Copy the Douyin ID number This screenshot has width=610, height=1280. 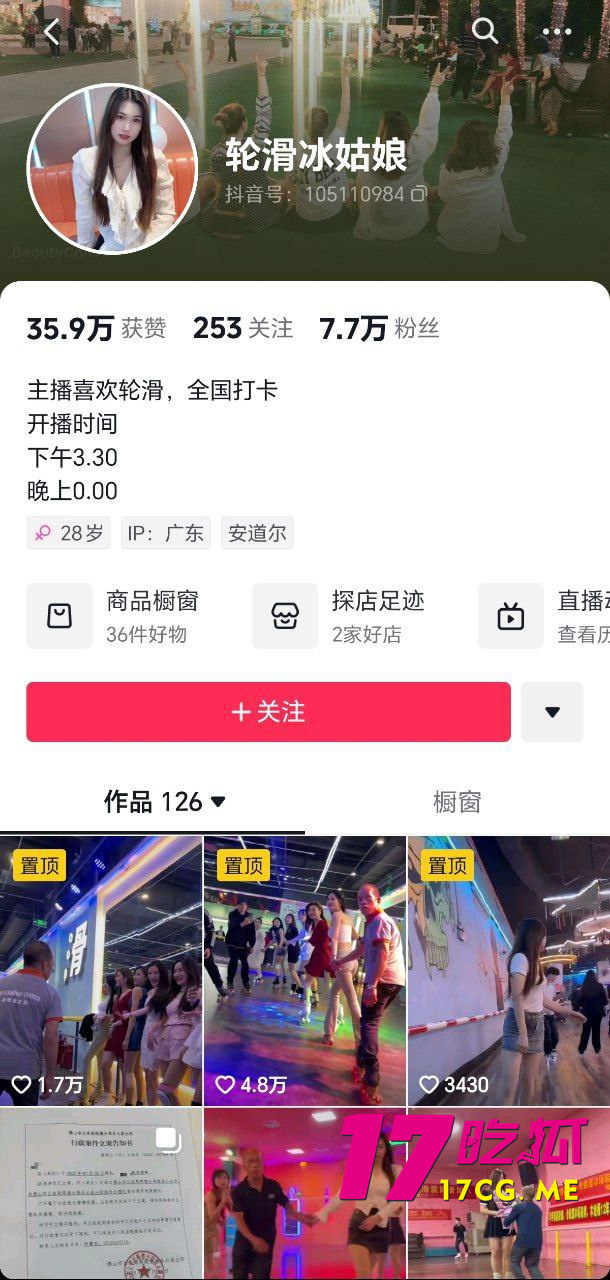pos(420,194)
